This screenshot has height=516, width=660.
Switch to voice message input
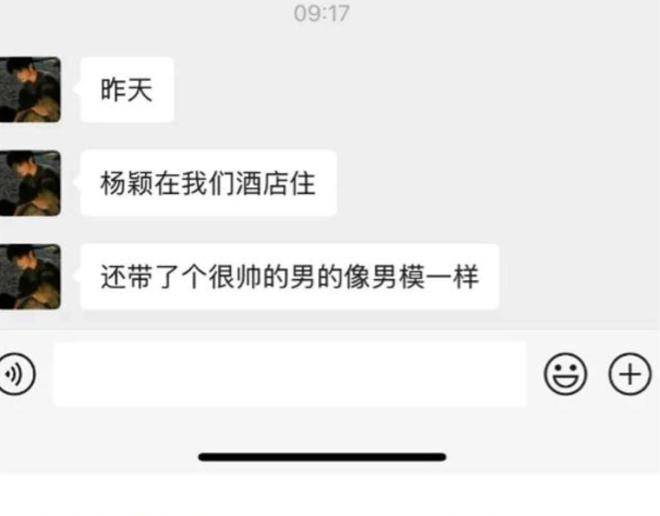(x=16, y=374)
